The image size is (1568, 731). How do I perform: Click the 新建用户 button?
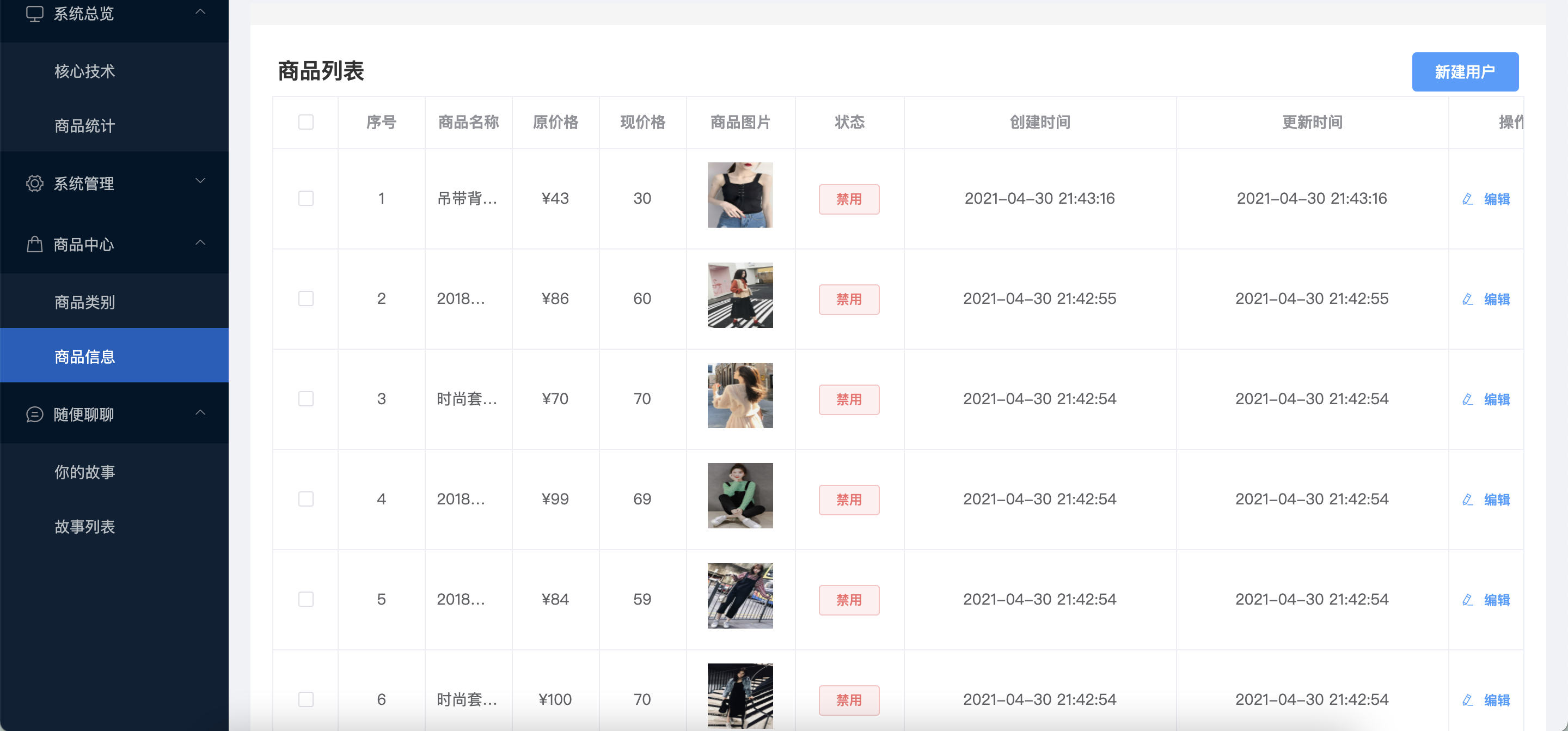(x=1465, y=72)
